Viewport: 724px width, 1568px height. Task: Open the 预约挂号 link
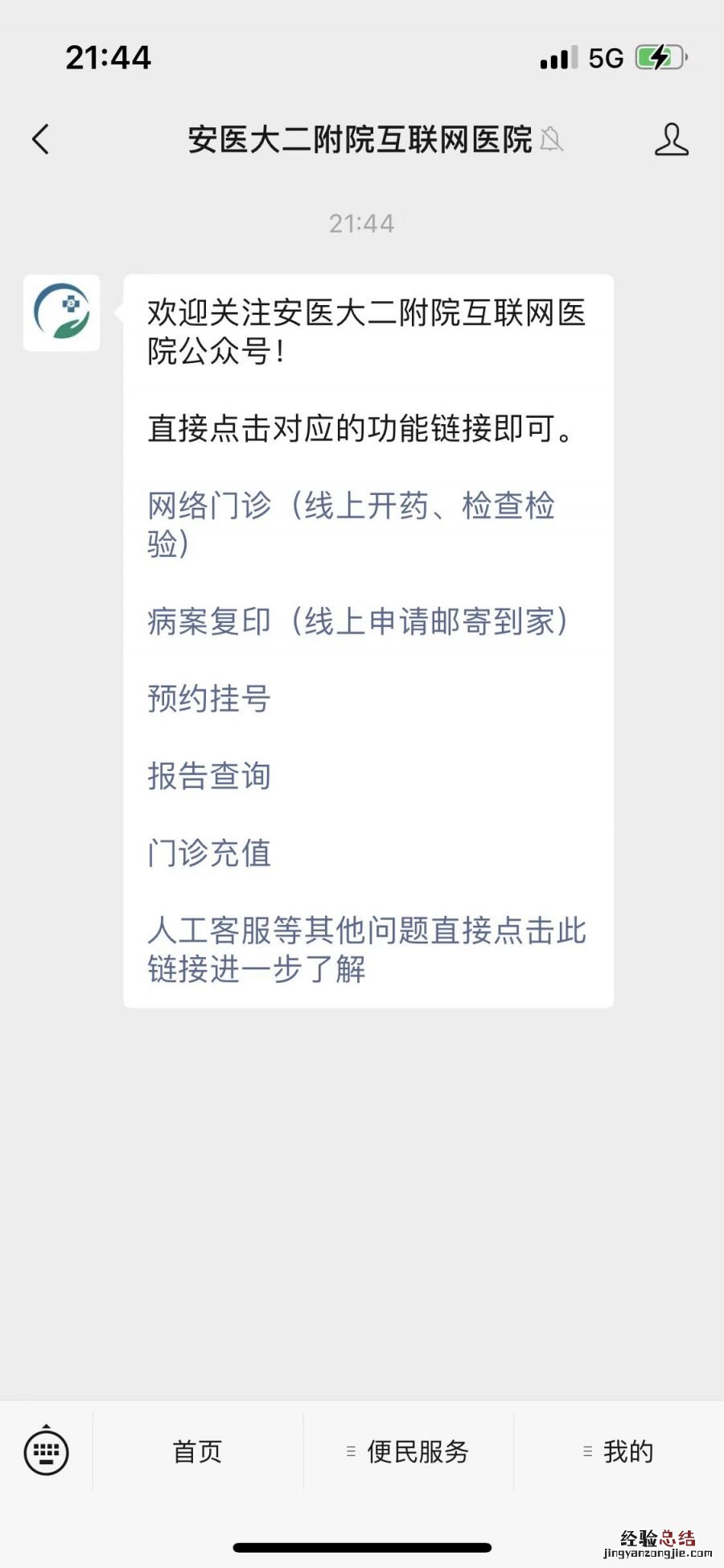point(209,699)
